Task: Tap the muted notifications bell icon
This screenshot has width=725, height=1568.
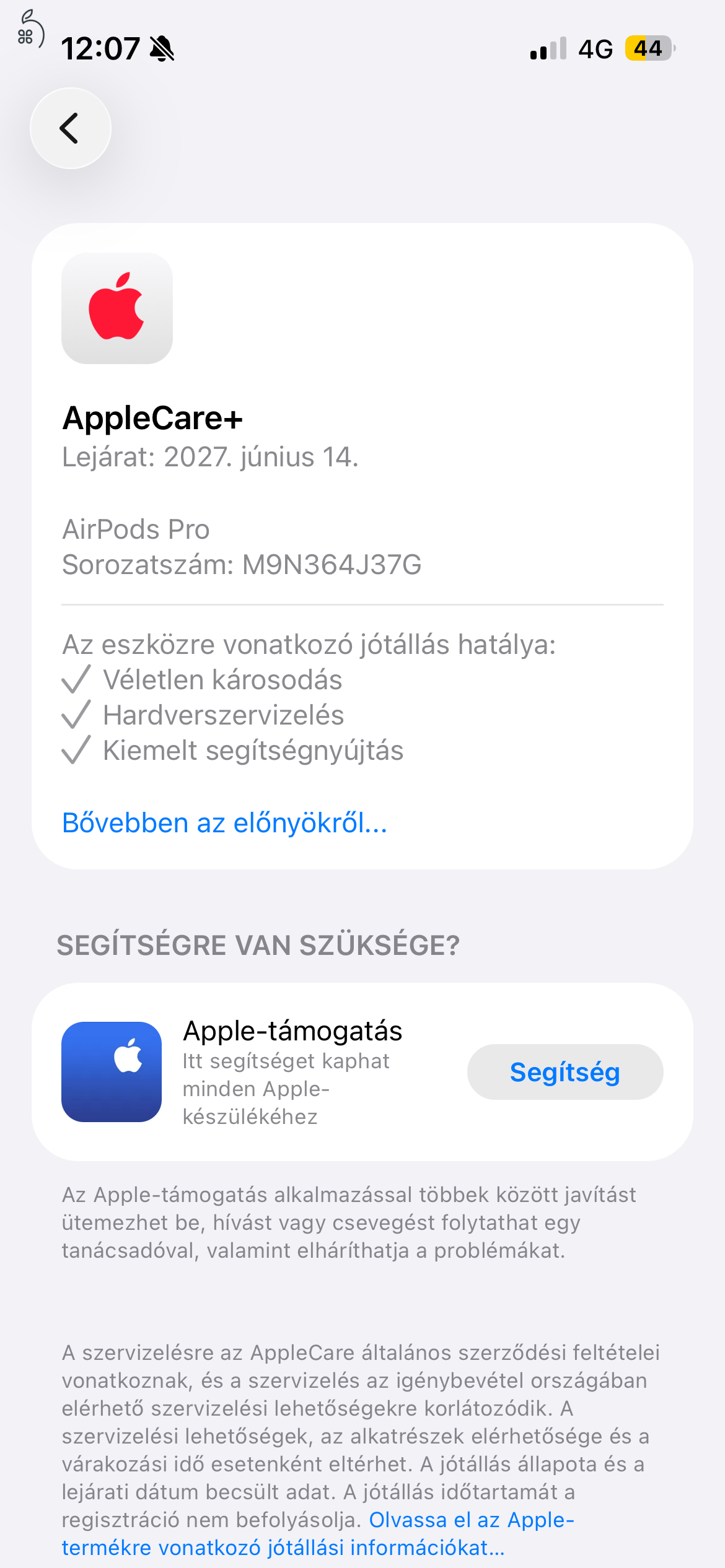Action: point(162,48)
